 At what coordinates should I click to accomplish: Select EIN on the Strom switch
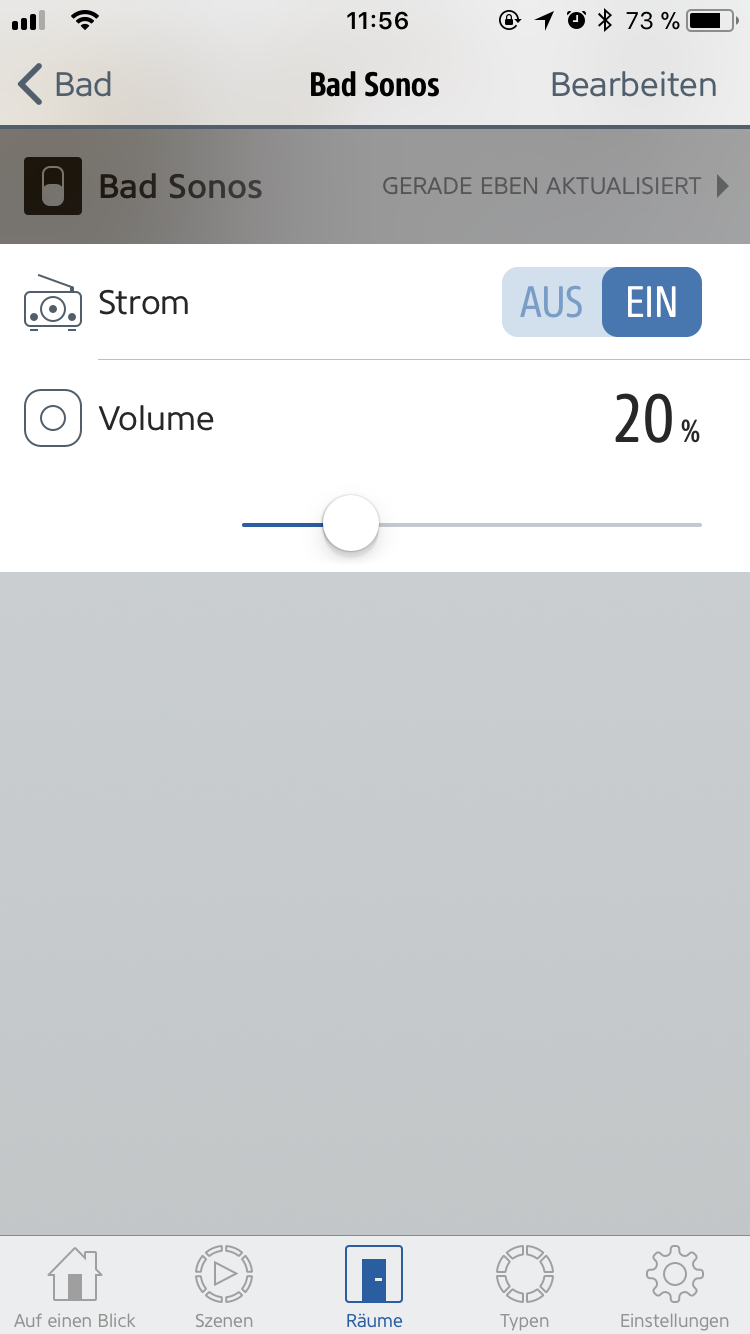point(651,302)
